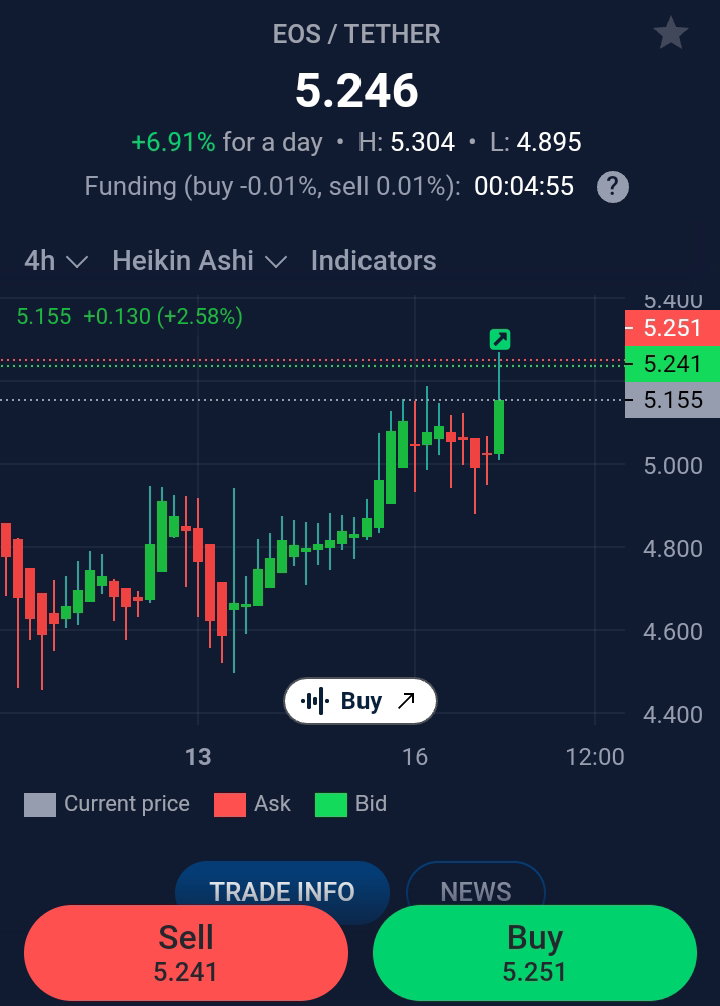The width and height of the screenshot is (720, 1006).
Task: Open the Indicators menu
Action: tap(373, 261)
